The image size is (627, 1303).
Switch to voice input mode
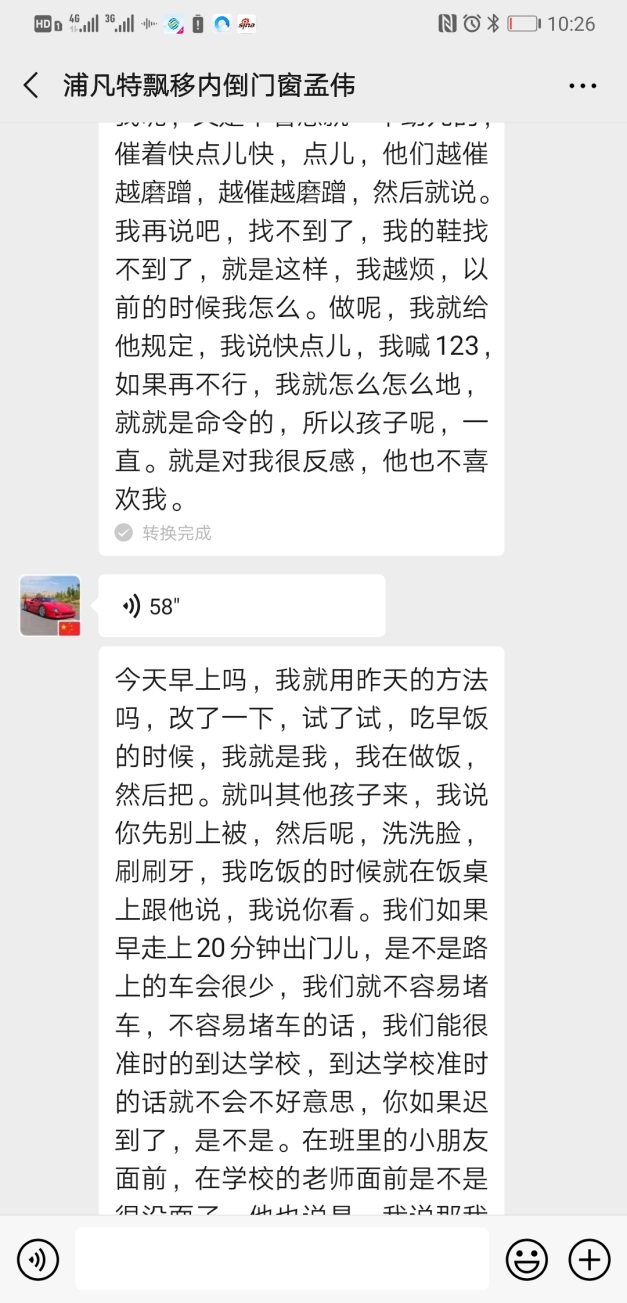click(x=38, y=1259)
